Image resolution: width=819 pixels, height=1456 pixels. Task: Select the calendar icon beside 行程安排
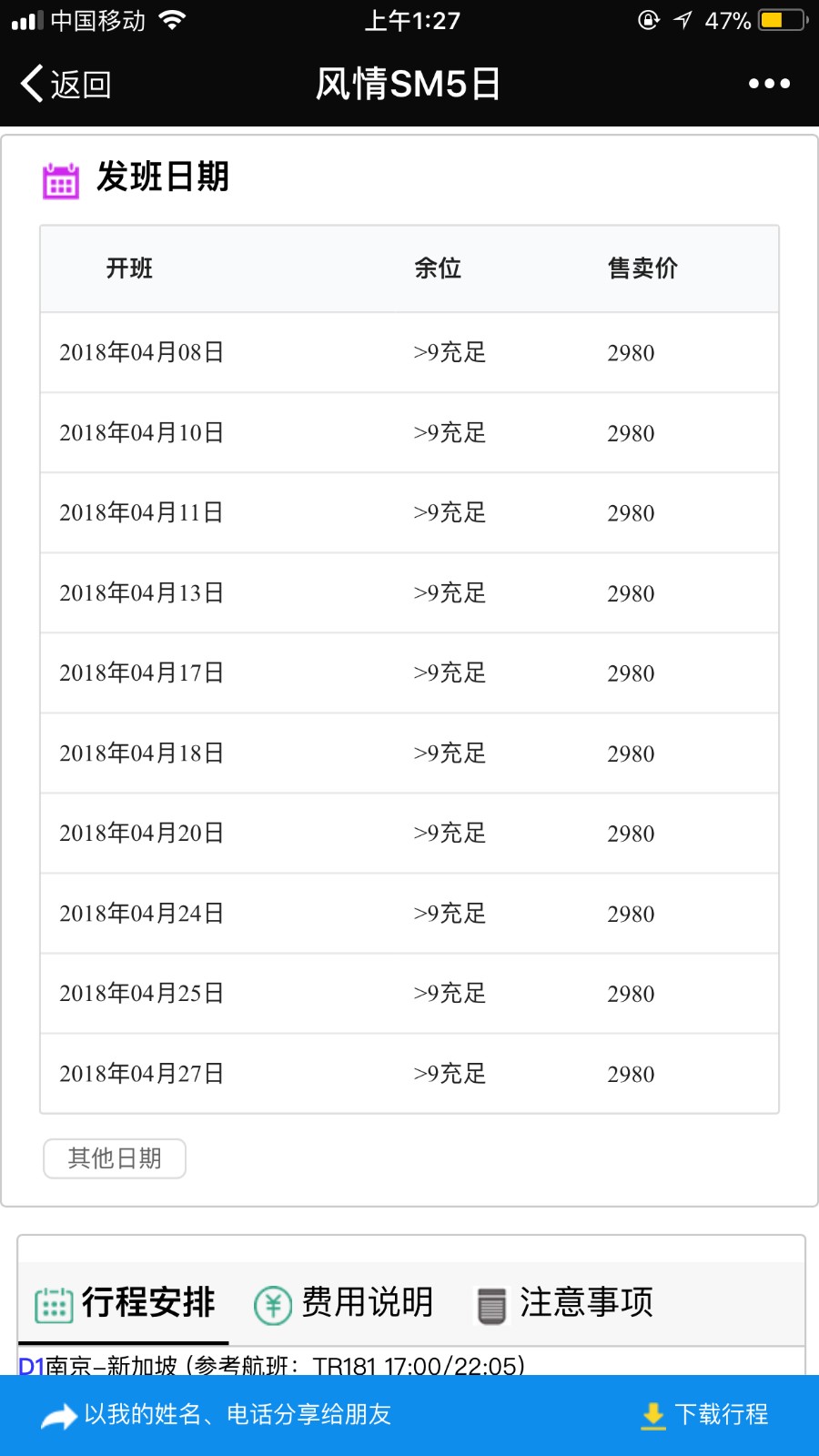click(x=56, y=1303)
